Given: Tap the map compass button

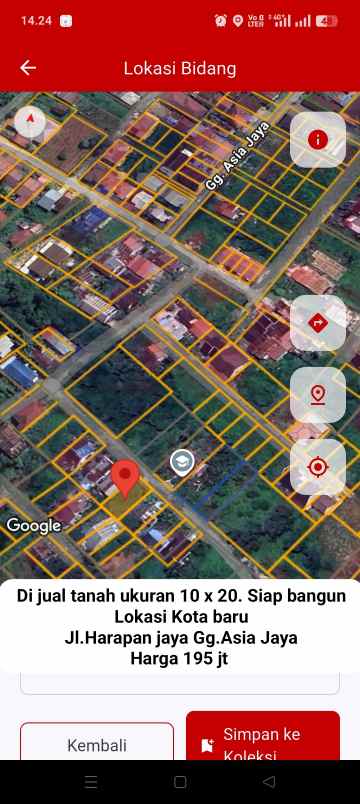Looking at the screenshot, I should coord(30,122).
